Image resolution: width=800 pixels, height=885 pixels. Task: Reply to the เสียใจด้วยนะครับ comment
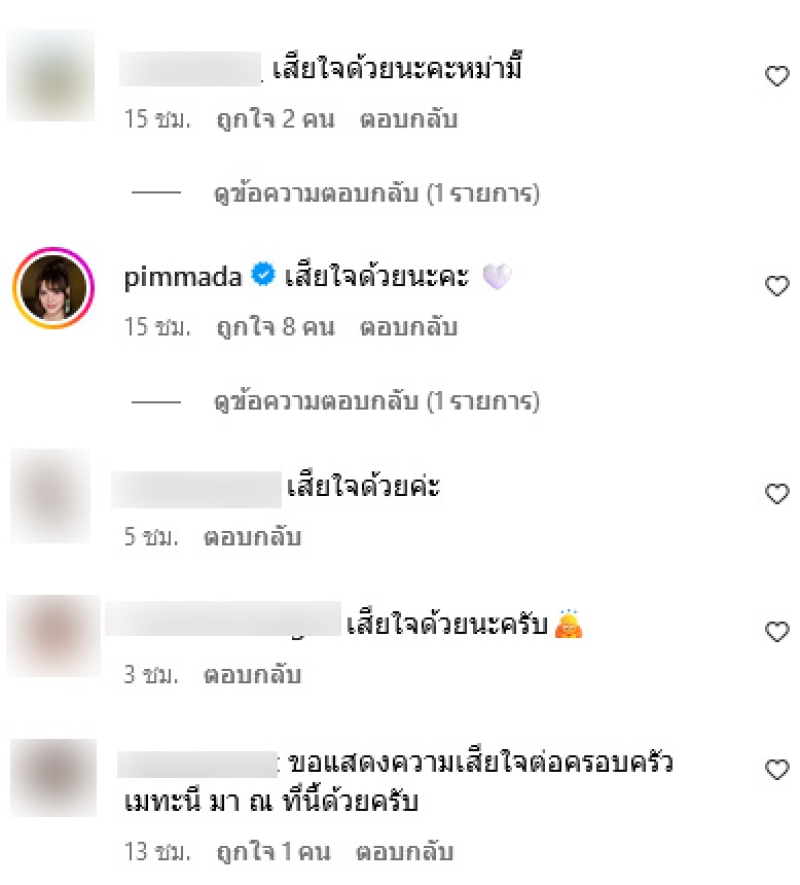(x=252, y=675)
